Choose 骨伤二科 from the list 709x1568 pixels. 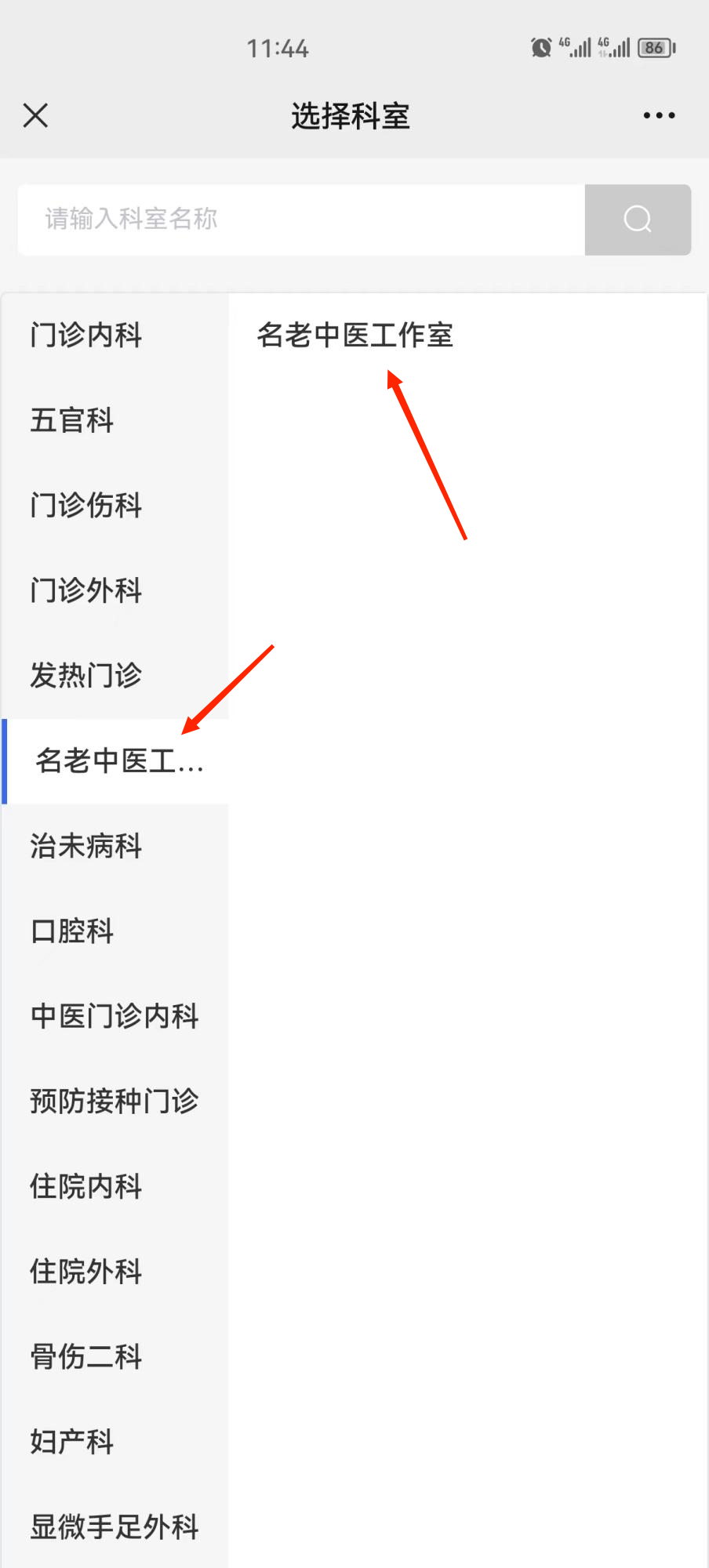pos(115,1357)
